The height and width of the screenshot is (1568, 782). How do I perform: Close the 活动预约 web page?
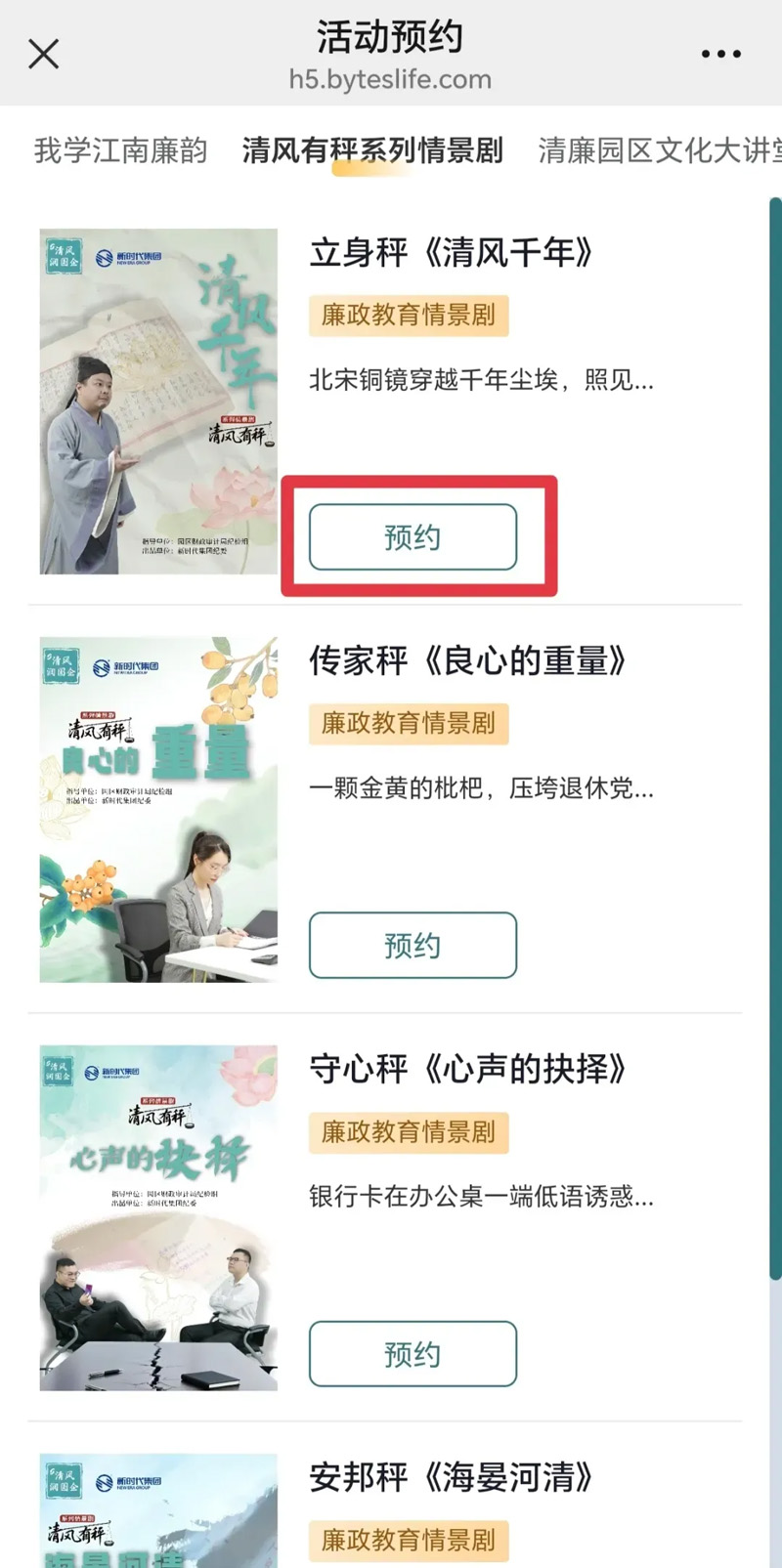pos(43,54)
